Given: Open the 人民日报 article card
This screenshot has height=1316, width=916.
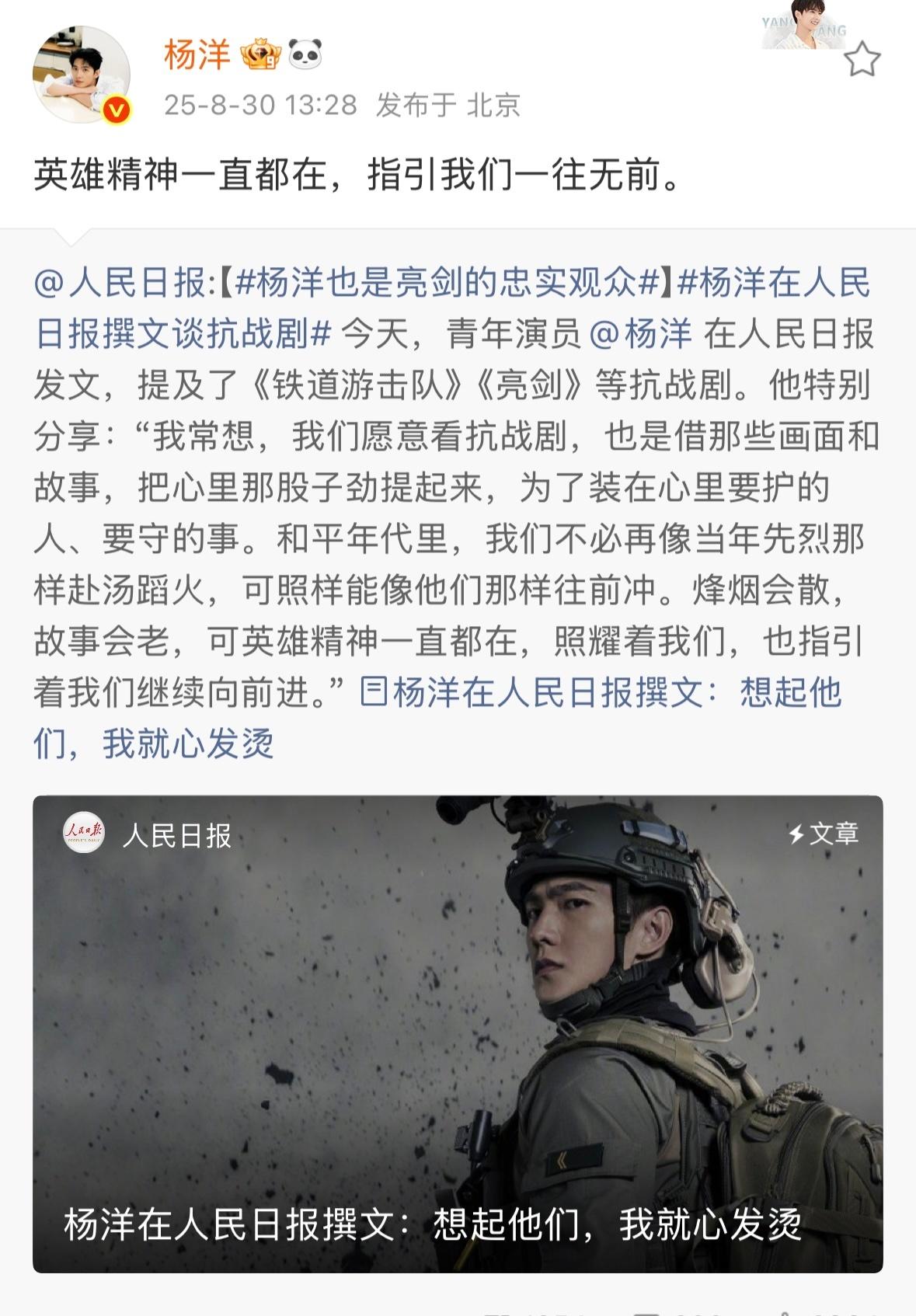Looking at the screenshot, I should [x=457, y=1032].
